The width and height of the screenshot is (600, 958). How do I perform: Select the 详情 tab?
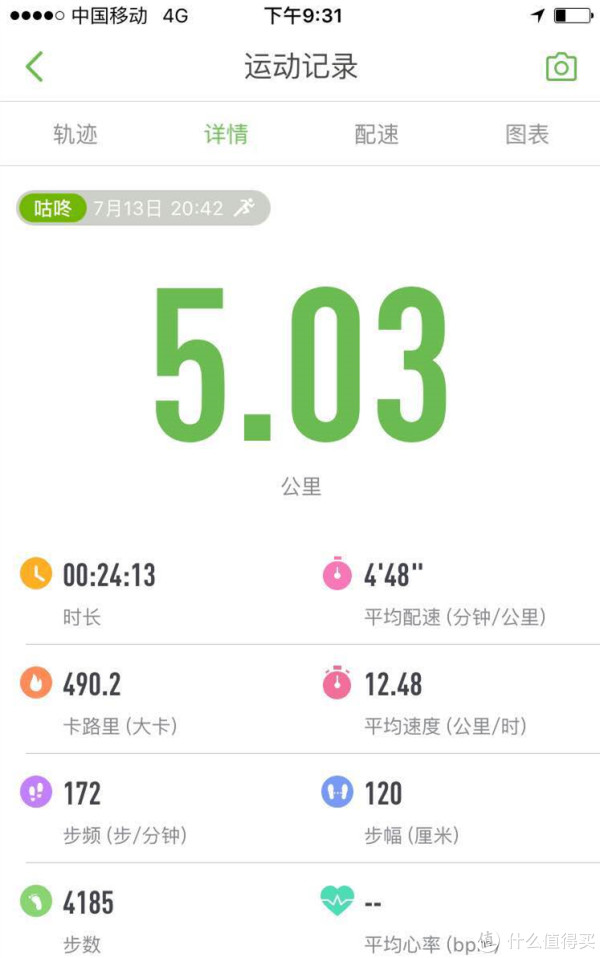pos(226,134)
